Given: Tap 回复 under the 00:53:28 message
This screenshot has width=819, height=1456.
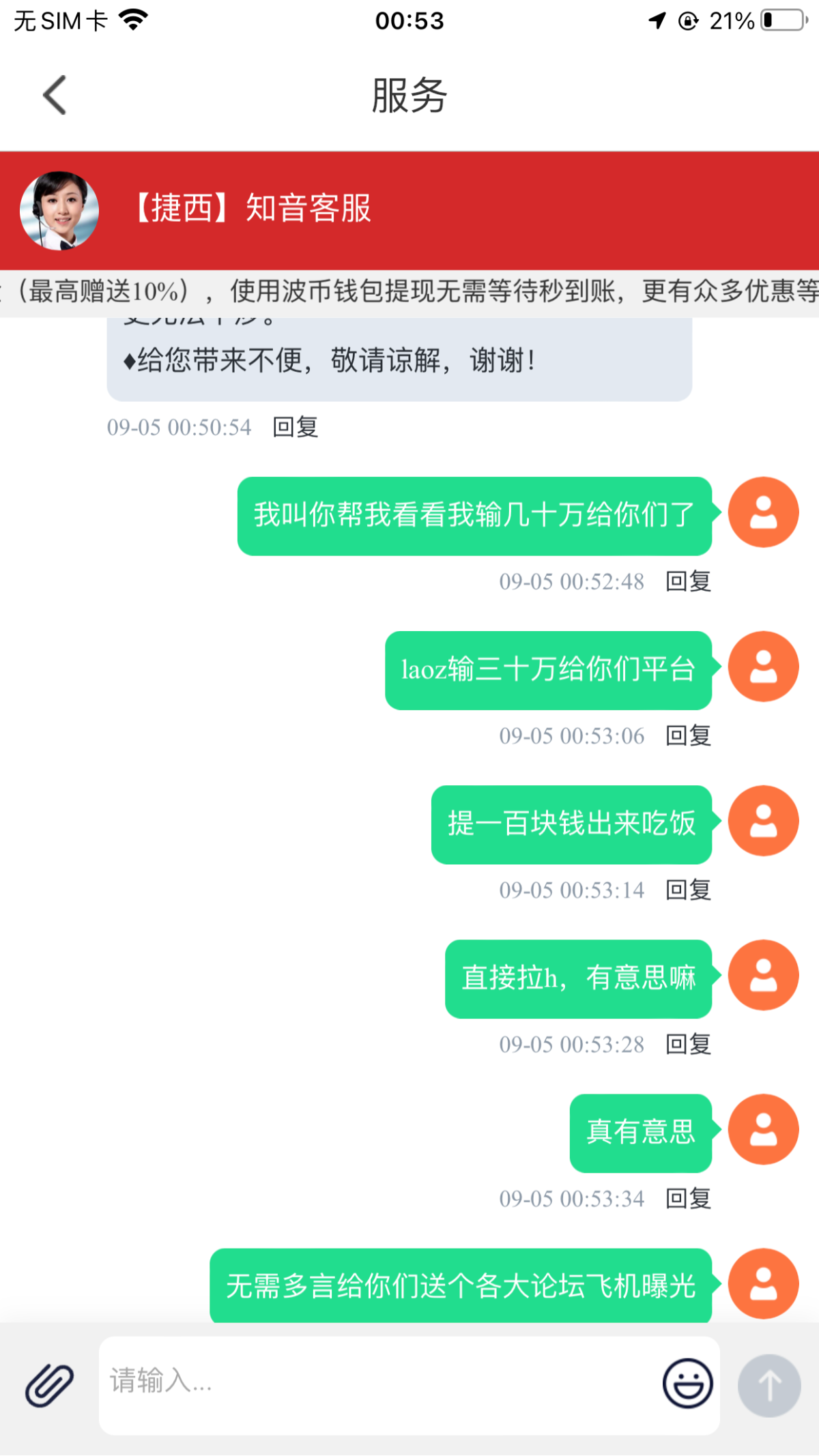Looking at the screenshot, I should tap(688, 1044).
